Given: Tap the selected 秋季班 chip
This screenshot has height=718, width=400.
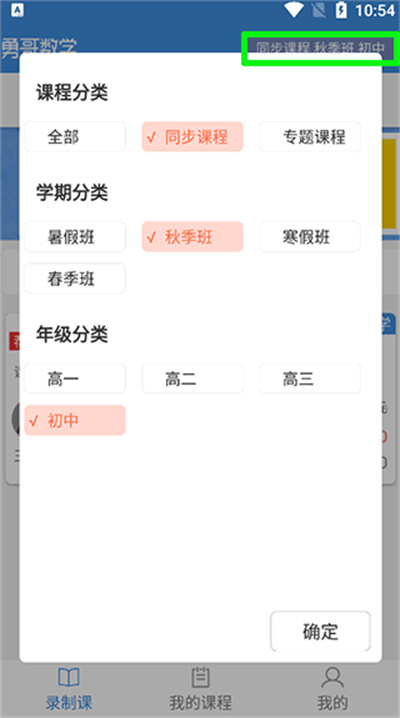Looking at the screenshot, I should (192, 237).
